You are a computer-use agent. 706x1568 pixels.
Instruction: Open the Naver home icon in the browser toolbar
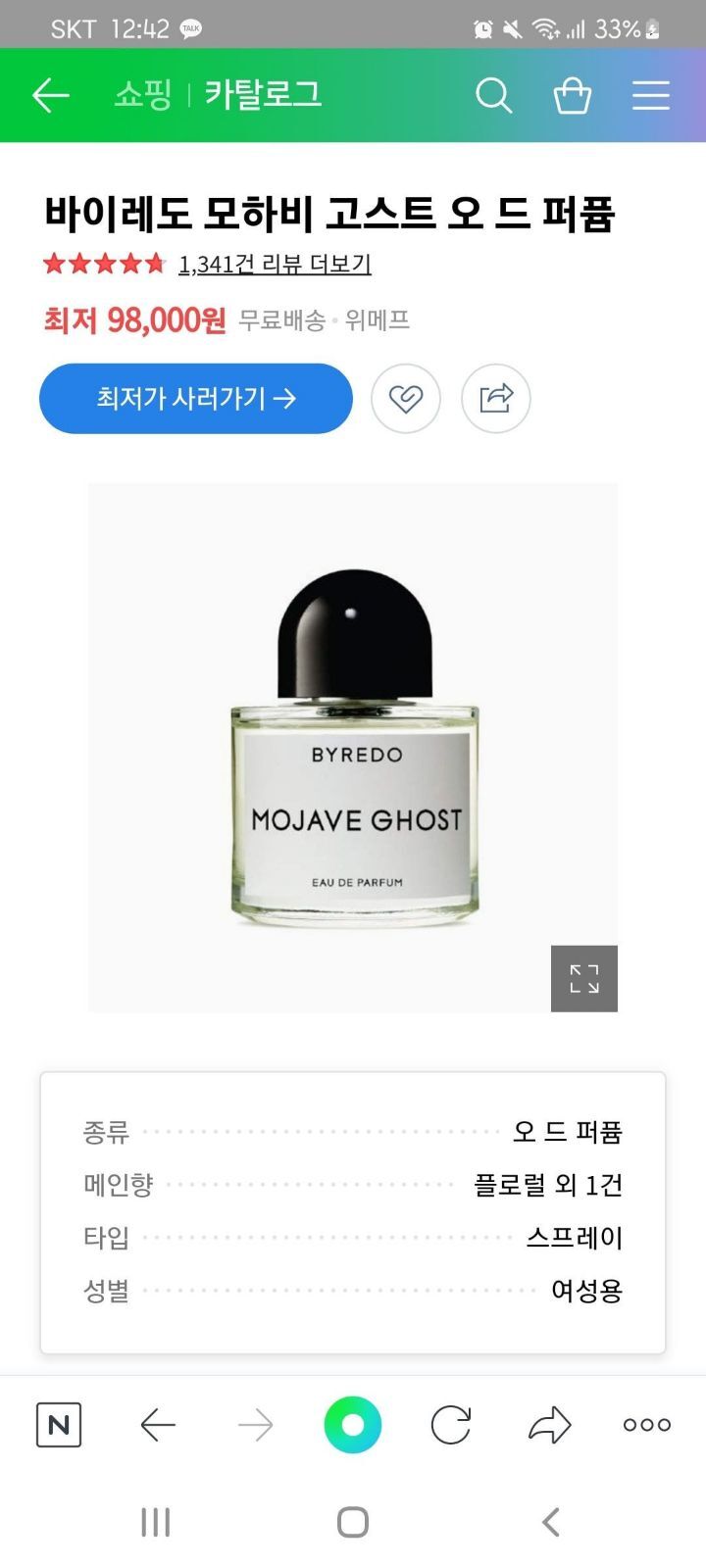[x=59, y=1426]
